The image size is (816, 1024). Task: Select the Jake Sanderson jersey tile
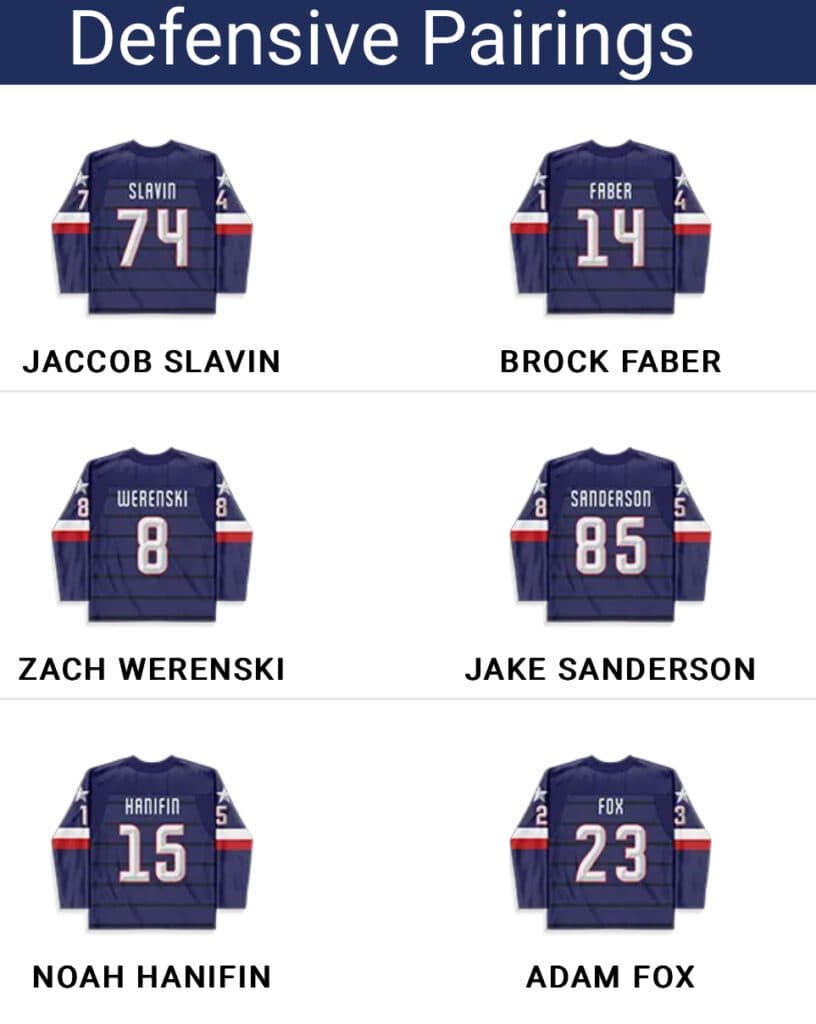coord(610,538)
